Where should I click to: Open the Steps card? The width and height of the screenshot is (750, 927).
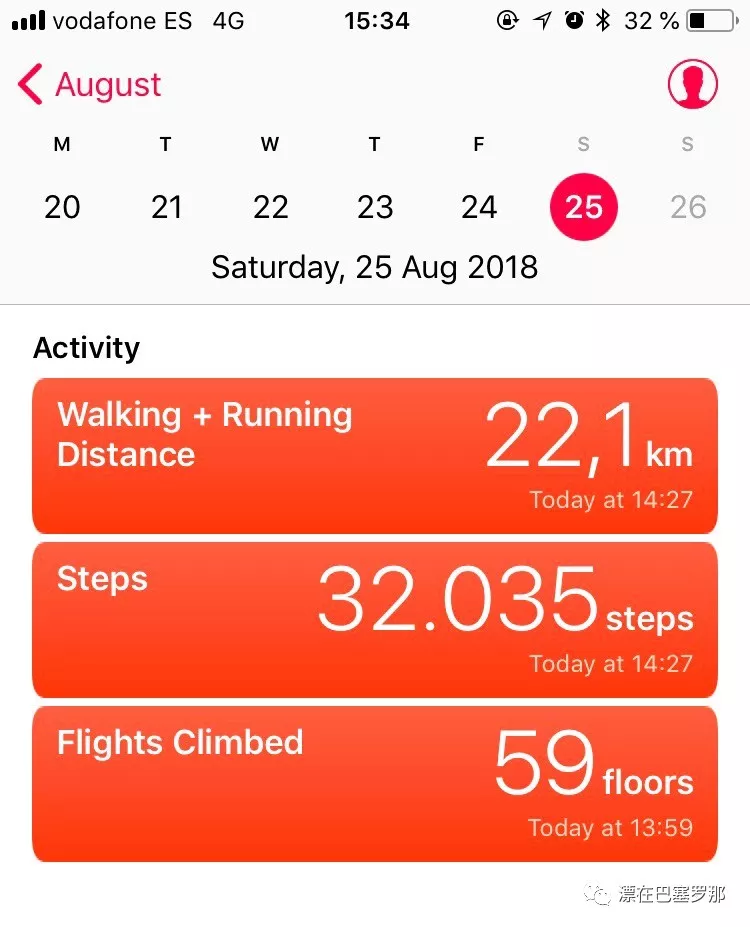[375, 620]
